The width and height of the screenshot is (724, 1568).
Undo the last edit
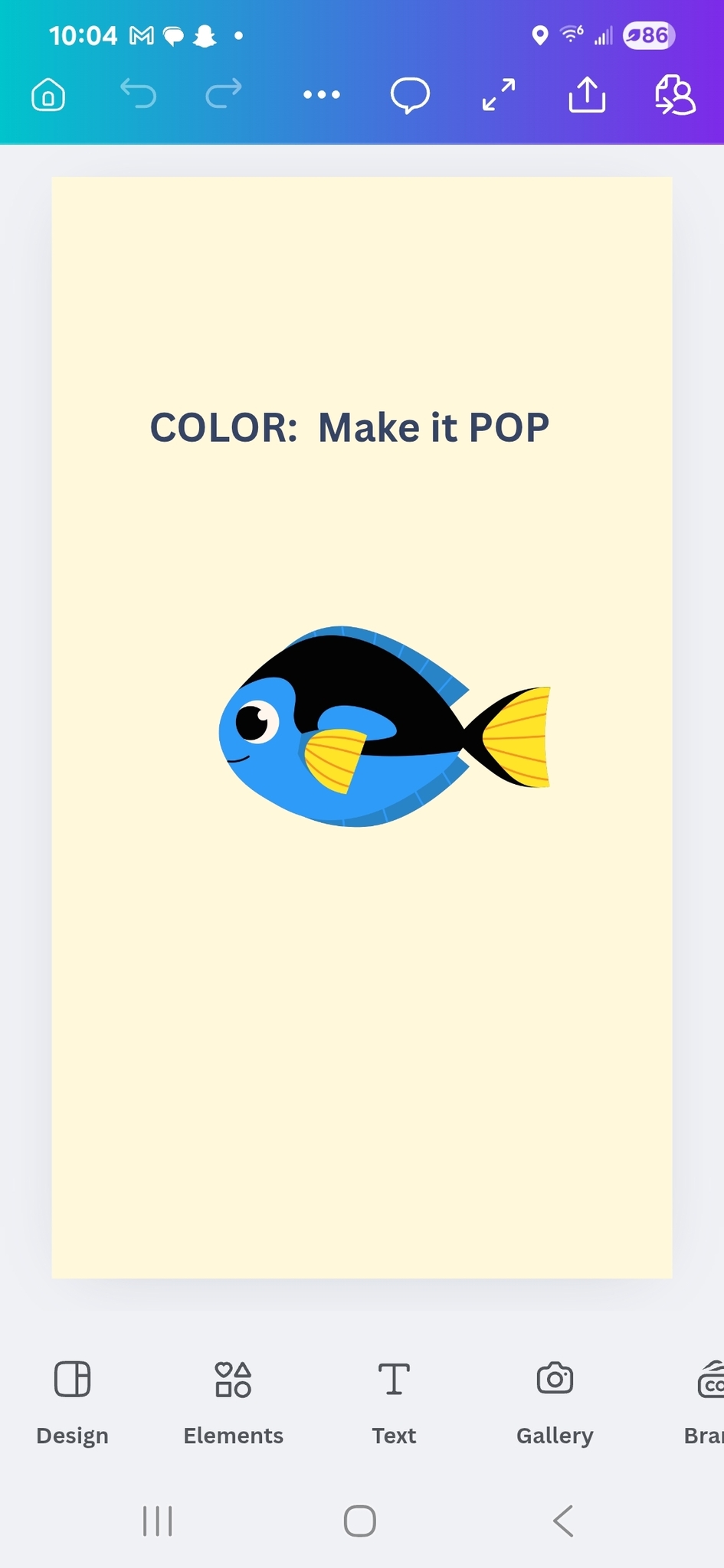(x=139, y=95)
